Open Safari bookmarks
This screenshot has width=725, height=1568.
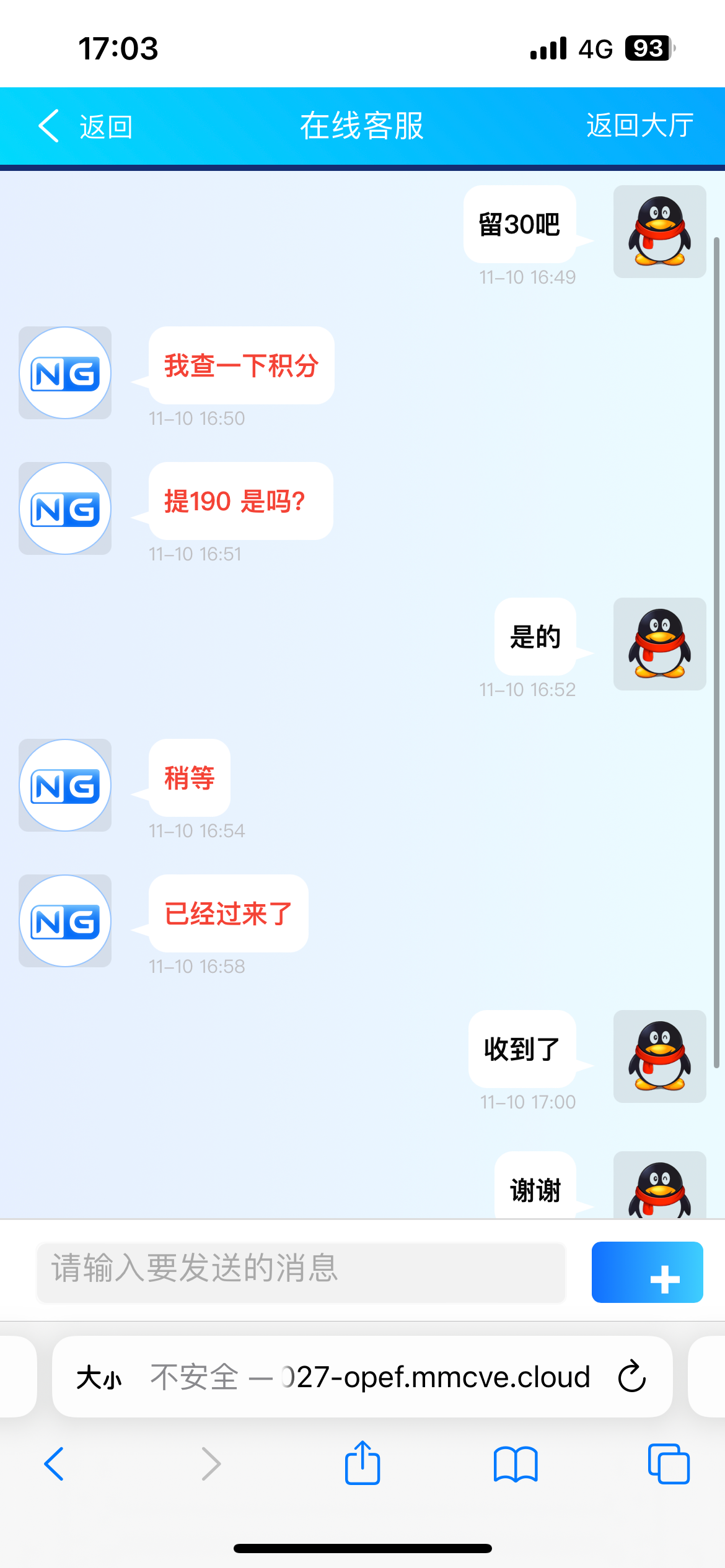click(x=516, y=1464)
